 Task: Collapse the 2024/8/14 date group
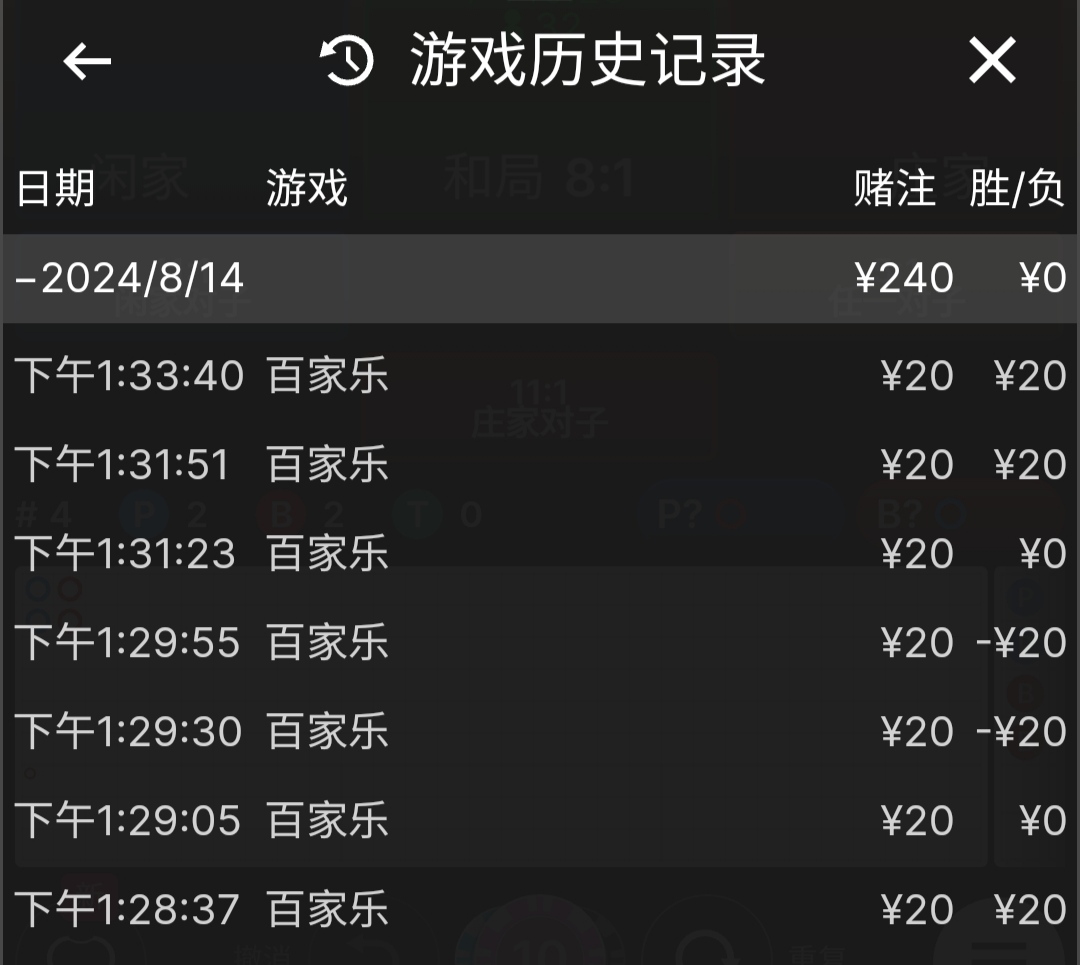[130, 279]
